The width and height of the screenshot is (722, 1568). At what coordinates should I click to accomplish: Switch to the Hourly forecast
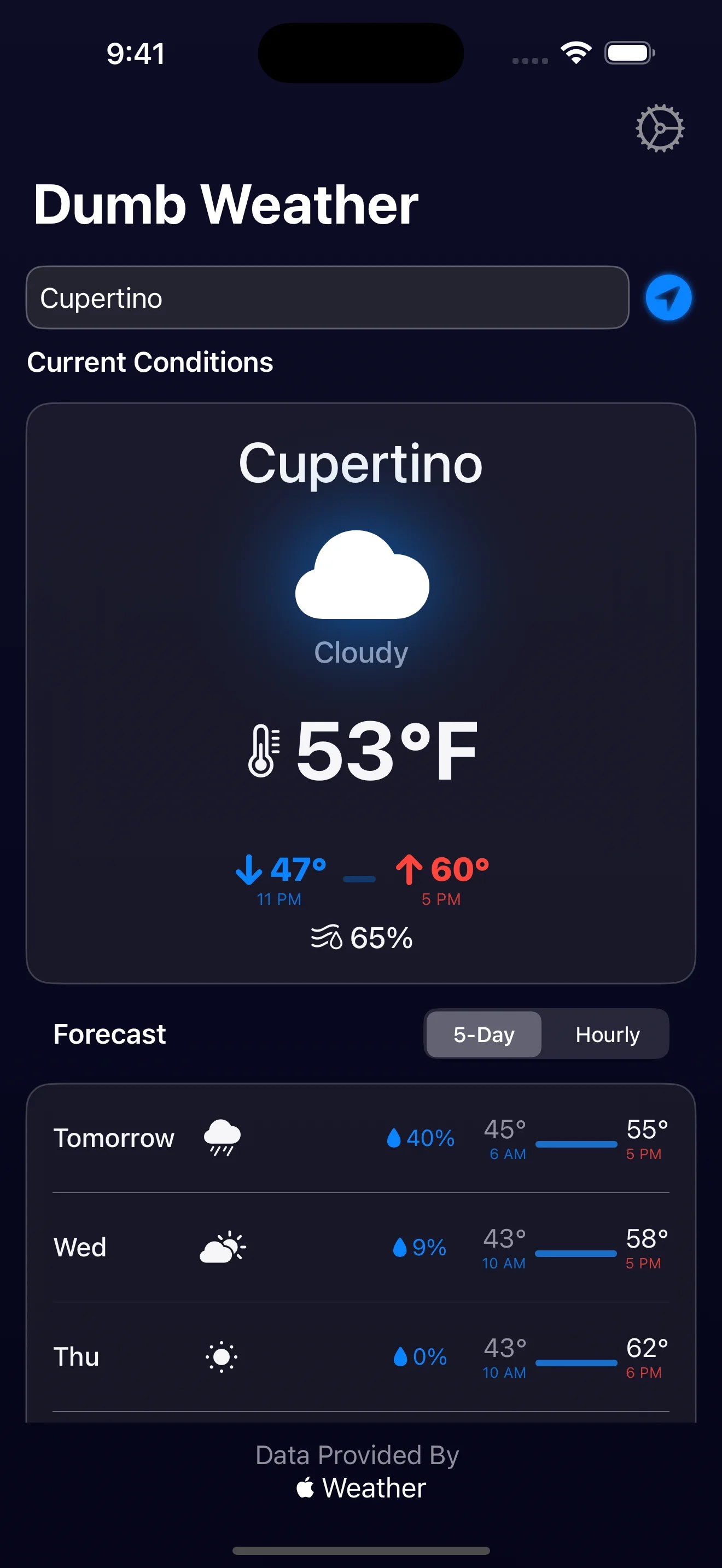coord(607,1034)
